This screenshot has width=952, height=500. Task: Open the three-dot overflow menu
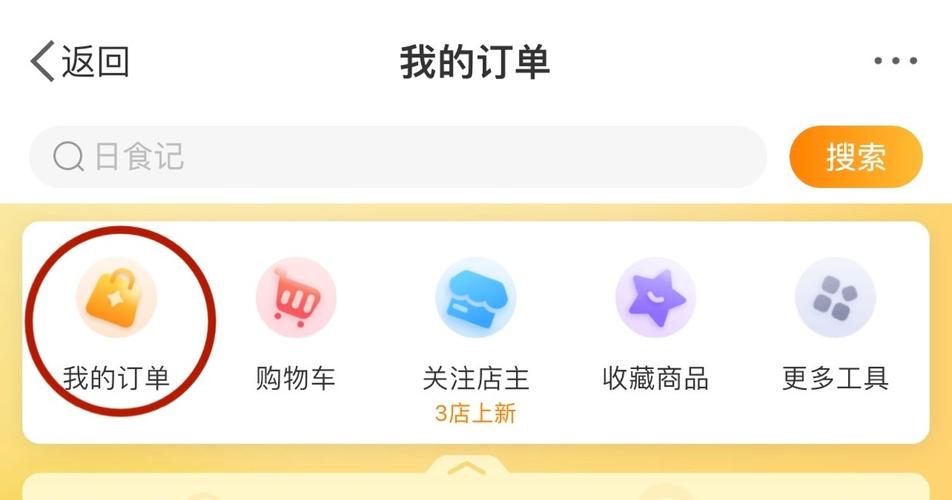tap(895, 62)
